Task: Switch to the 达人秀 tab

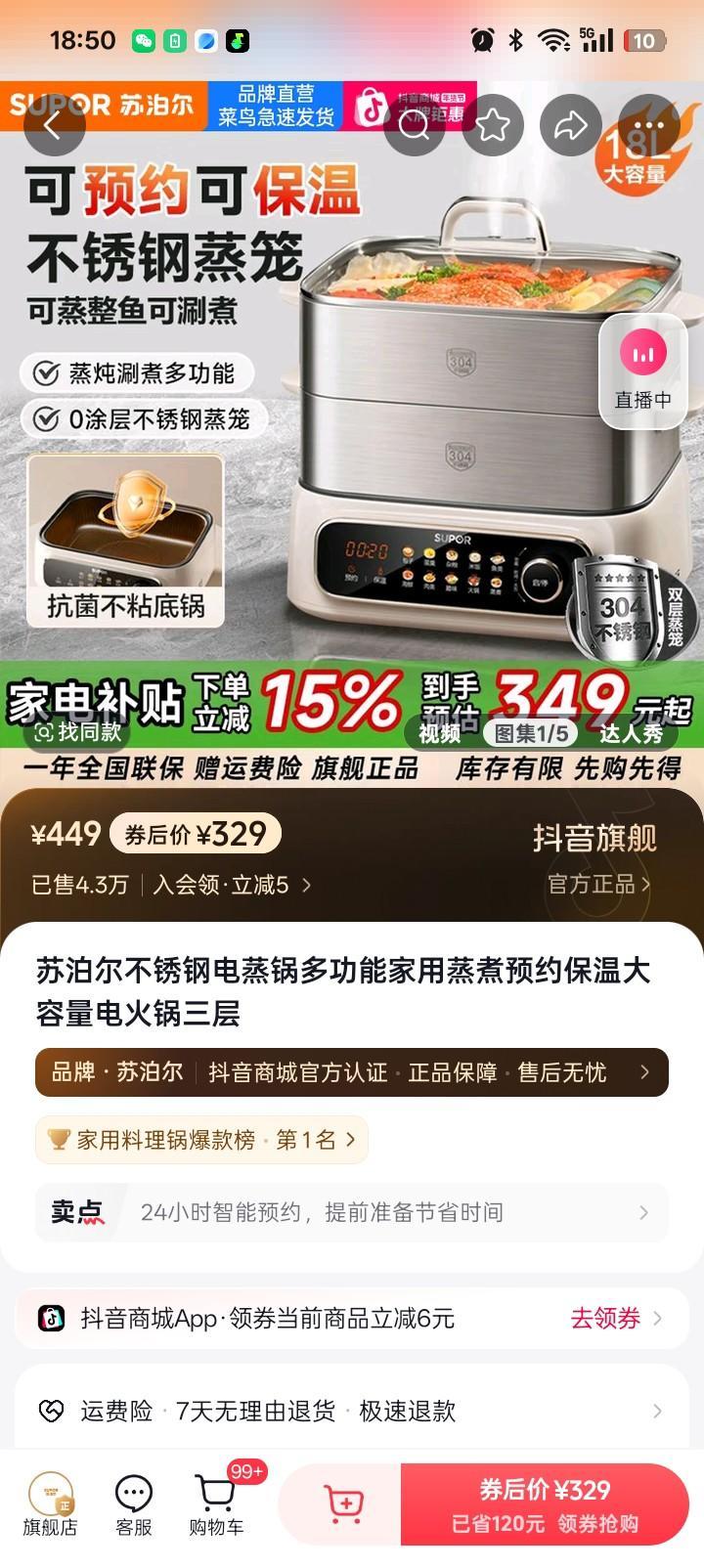Action: pos(631,733)
